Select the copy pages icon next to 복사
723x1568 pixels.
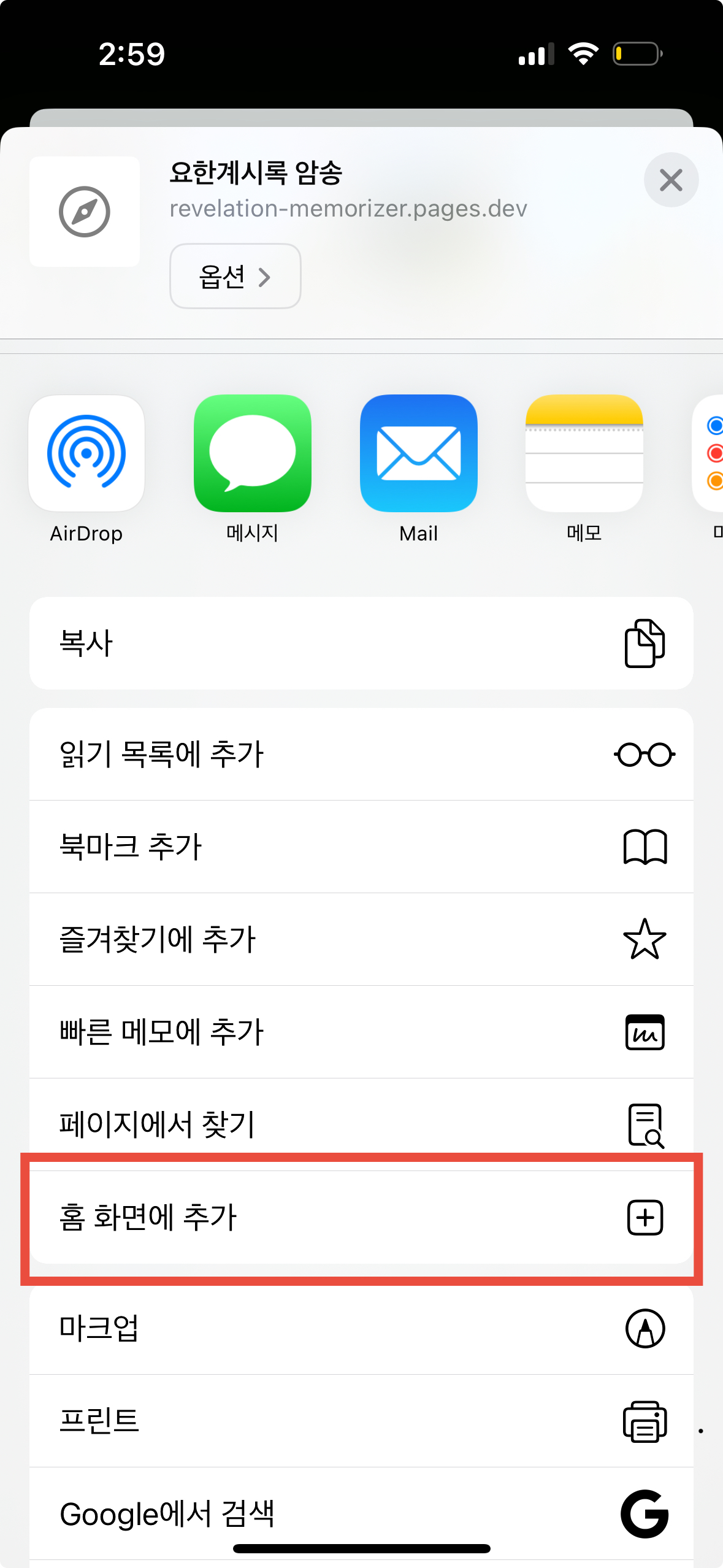(x=645, y=642)
